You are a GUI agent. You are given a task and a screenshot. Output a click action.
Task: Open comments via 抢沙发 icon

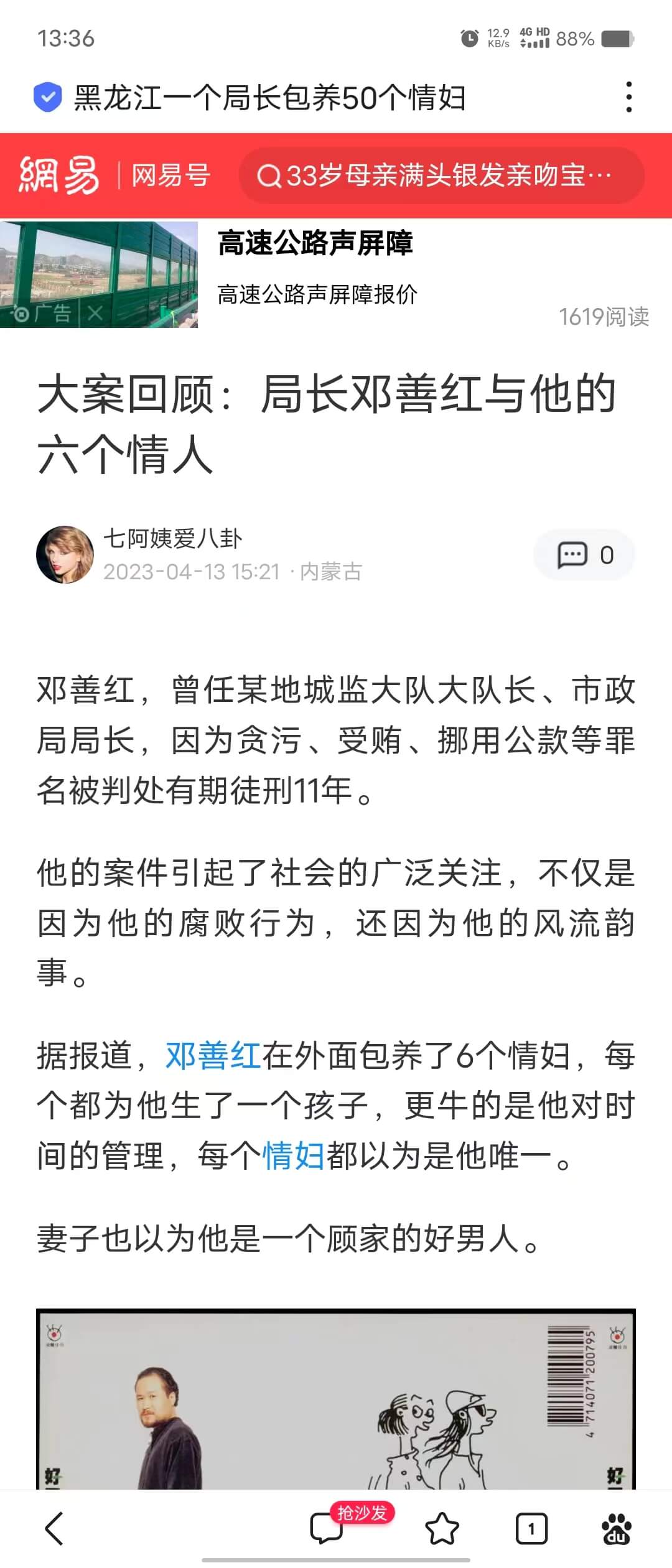pos(327,1528)
